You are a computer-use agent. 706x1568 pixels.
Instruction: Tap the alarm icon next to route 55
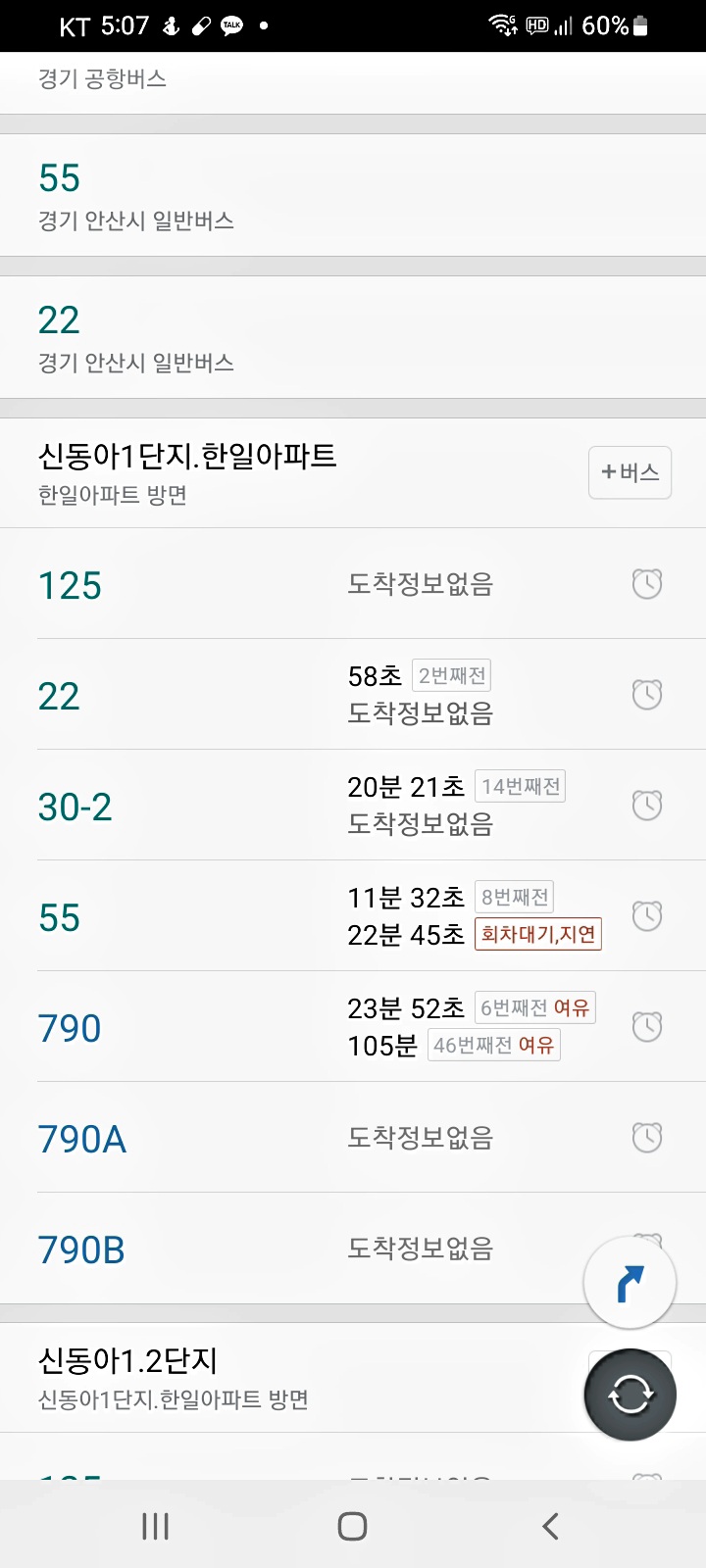tap(647, 915)
